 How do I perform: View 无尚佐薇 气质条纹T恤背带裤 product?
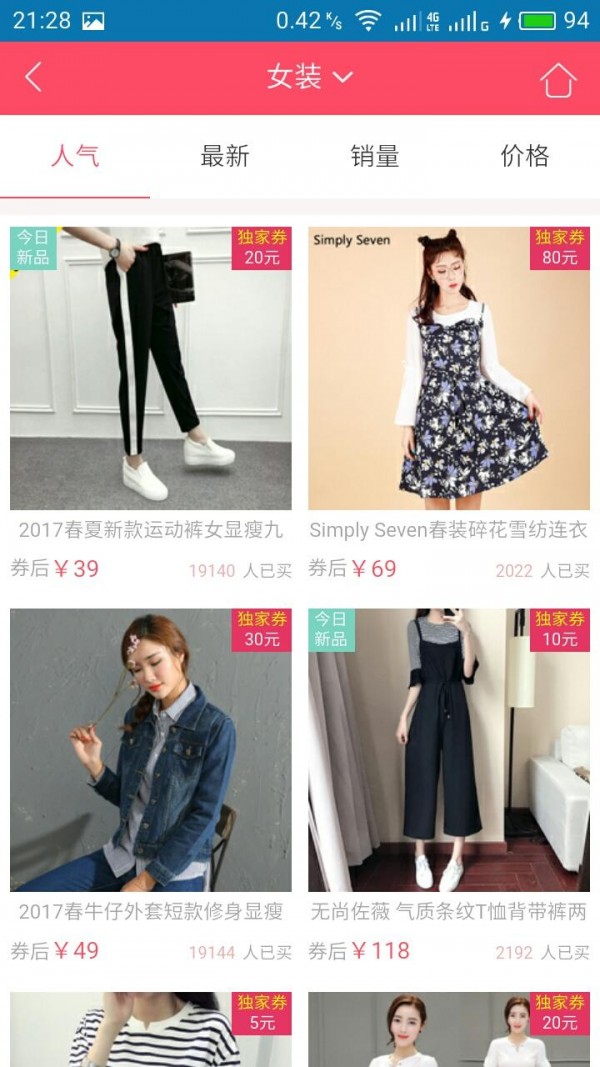(448, 750)
